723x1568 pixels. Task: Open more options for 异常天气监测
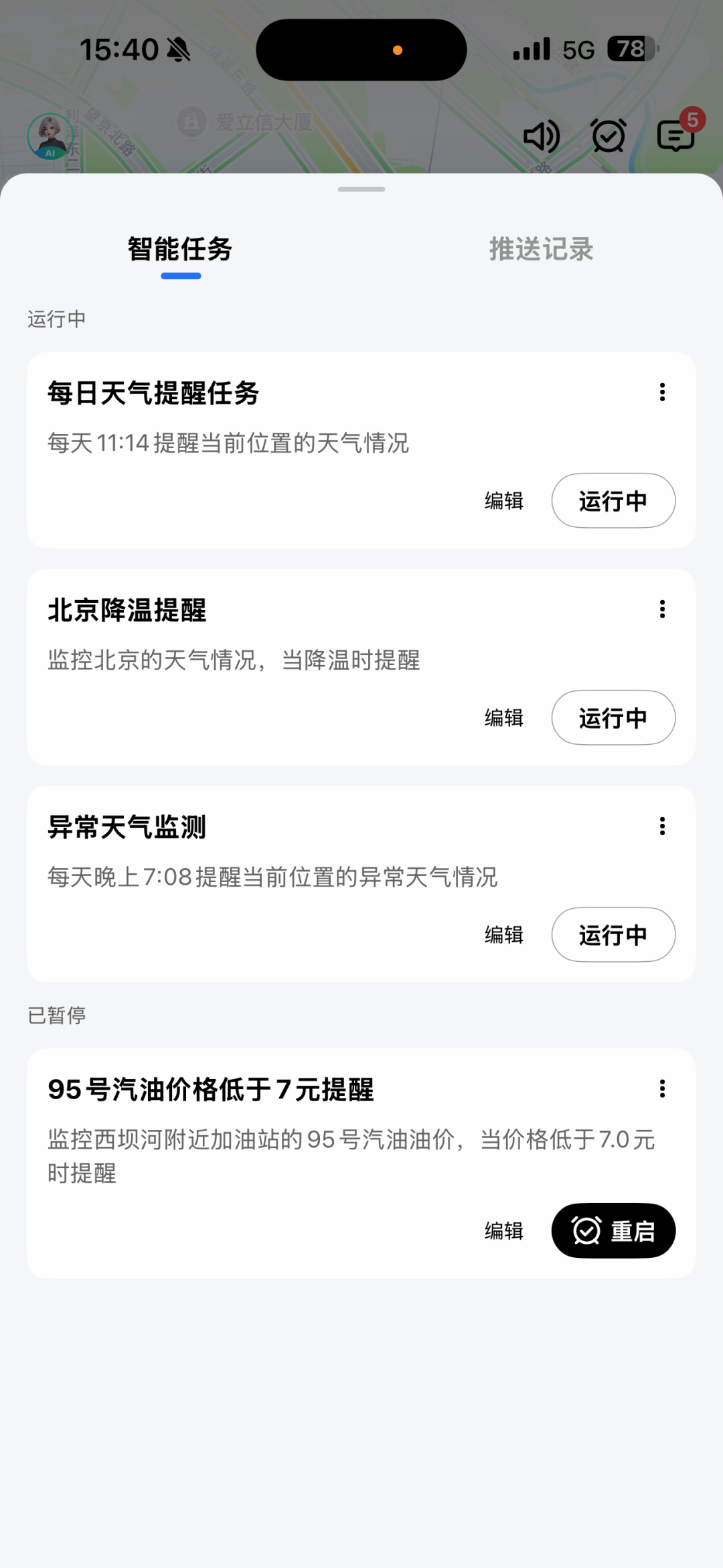tap(662, 826)
